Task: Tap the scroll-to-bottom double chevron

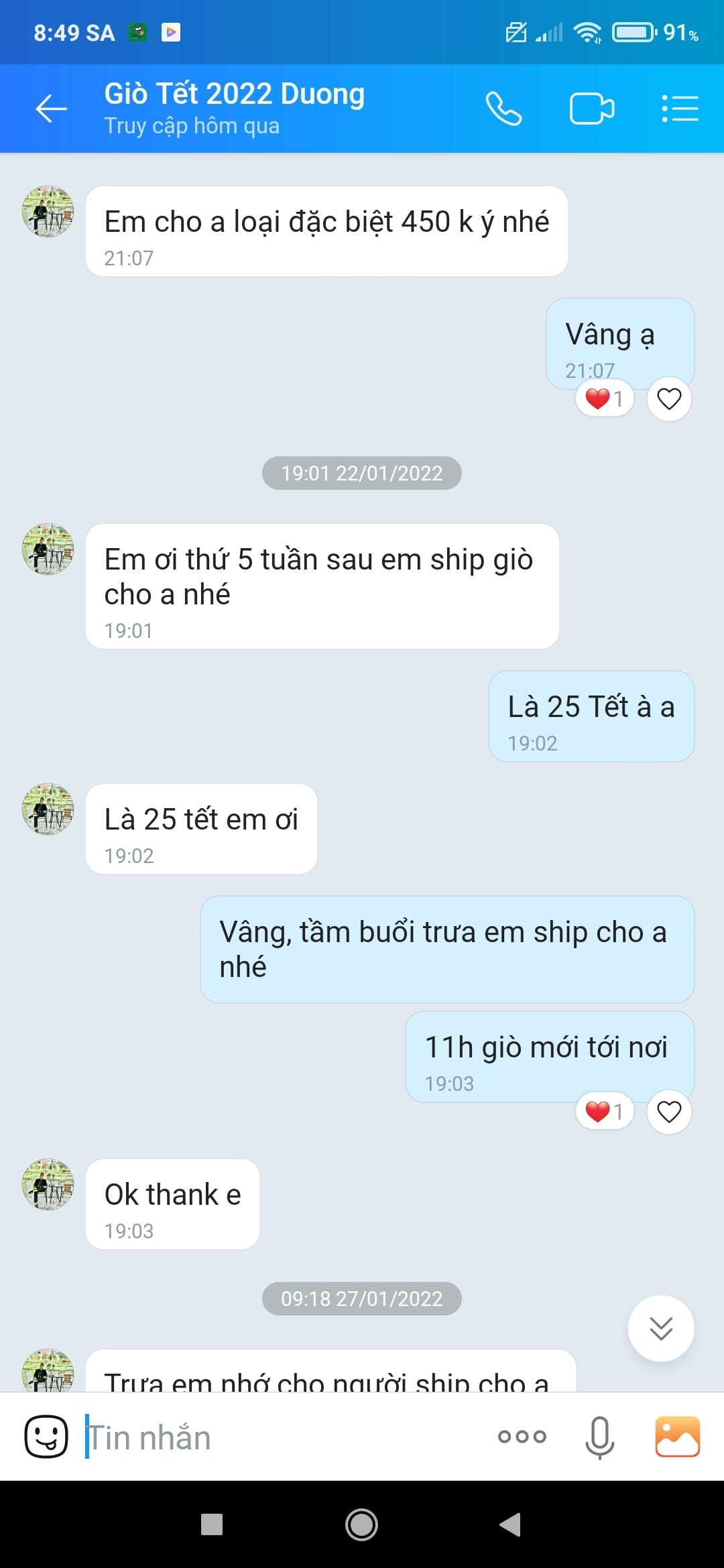Action: coord(661,1328)
